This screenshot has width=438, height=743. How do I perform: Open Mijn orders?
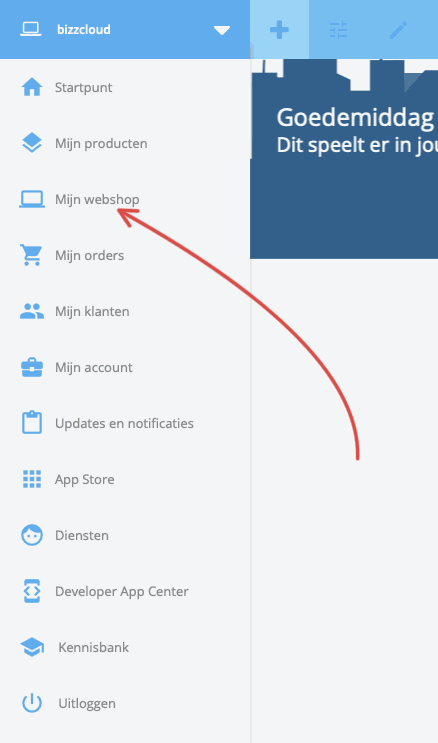point(125,255)
